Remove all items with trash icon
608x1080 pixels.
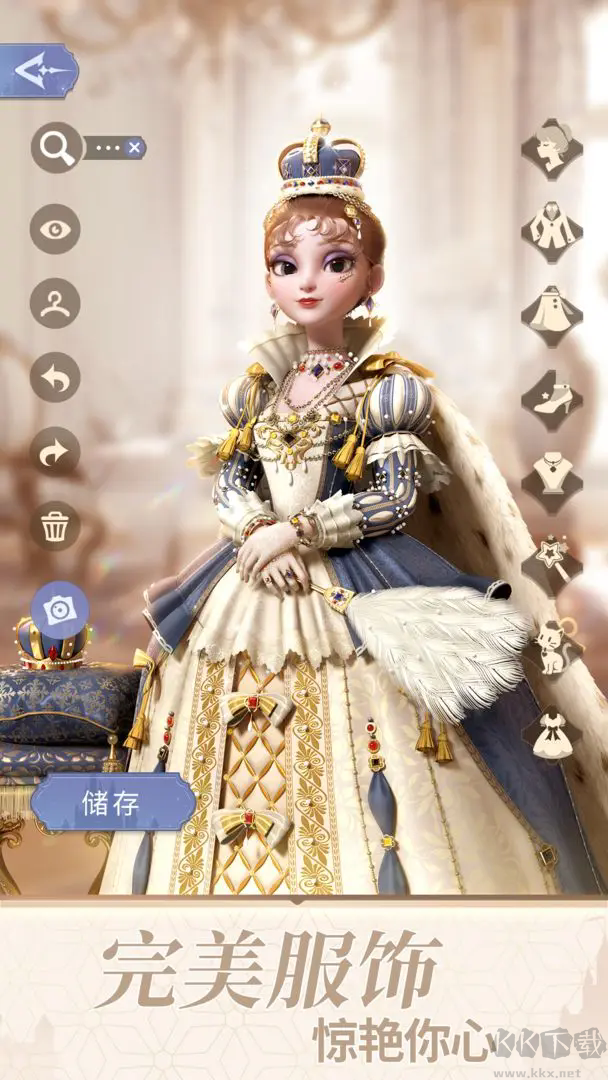click(x=54, y=525)
